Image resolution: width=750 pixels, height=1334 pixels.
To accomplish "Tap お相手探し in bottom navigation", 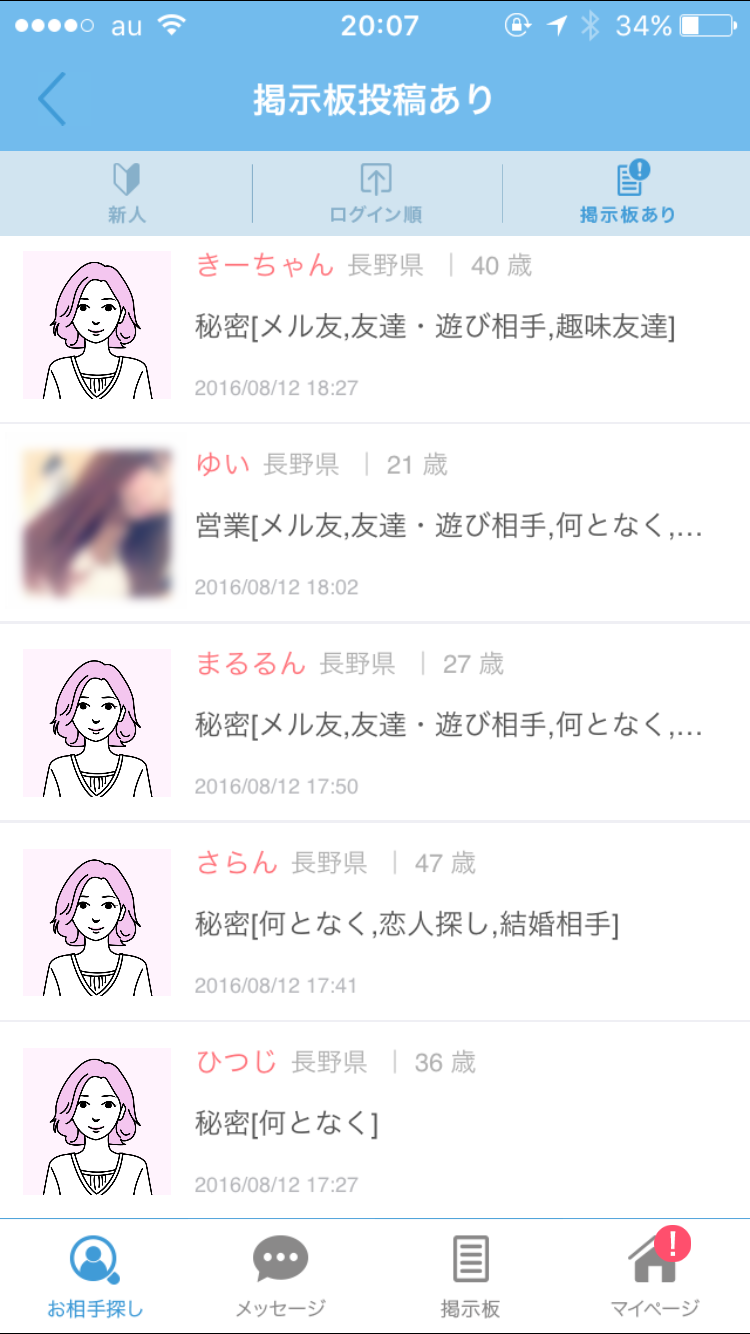I will coord(95,1277).
